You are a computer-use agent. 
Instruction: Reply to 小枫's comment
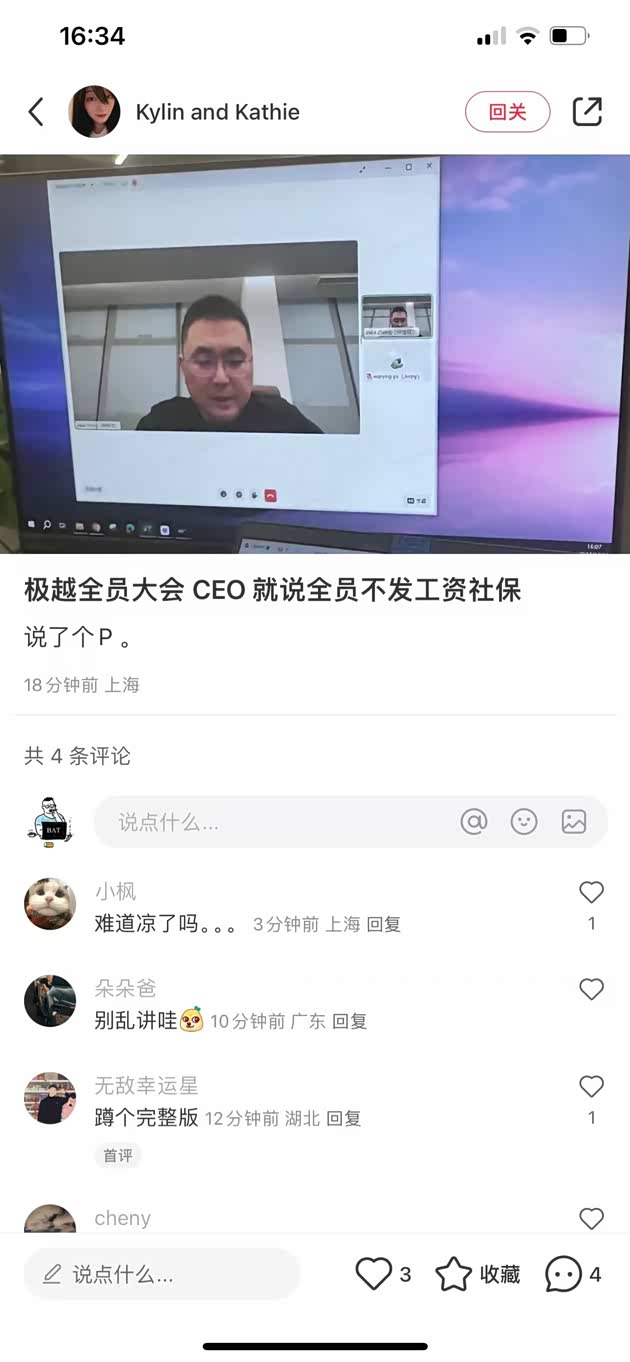tap(383, 925)
